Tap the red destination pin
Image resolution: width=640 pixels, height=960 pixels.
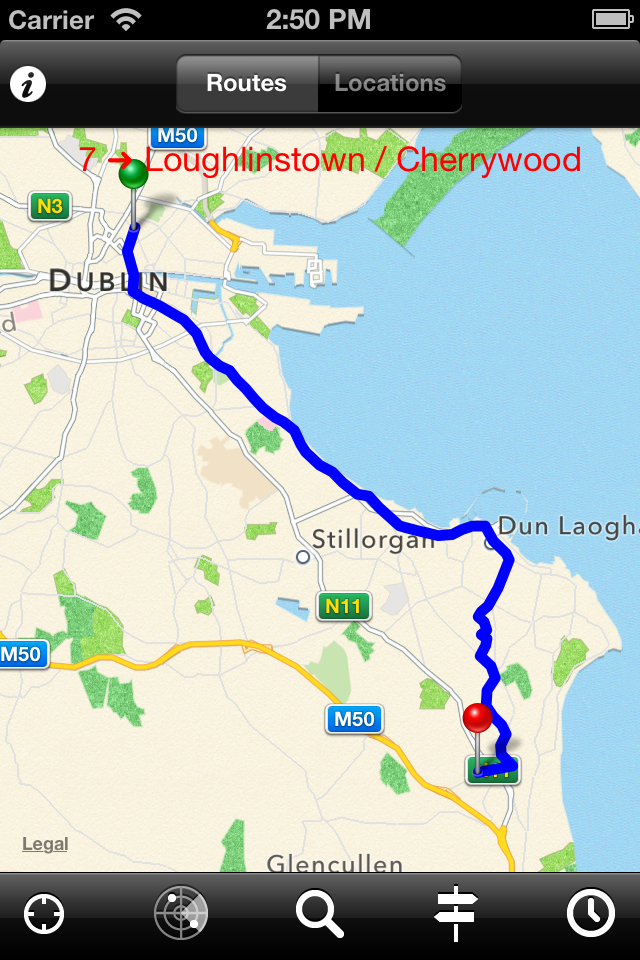pyautogui.click(x=478, y=718)
